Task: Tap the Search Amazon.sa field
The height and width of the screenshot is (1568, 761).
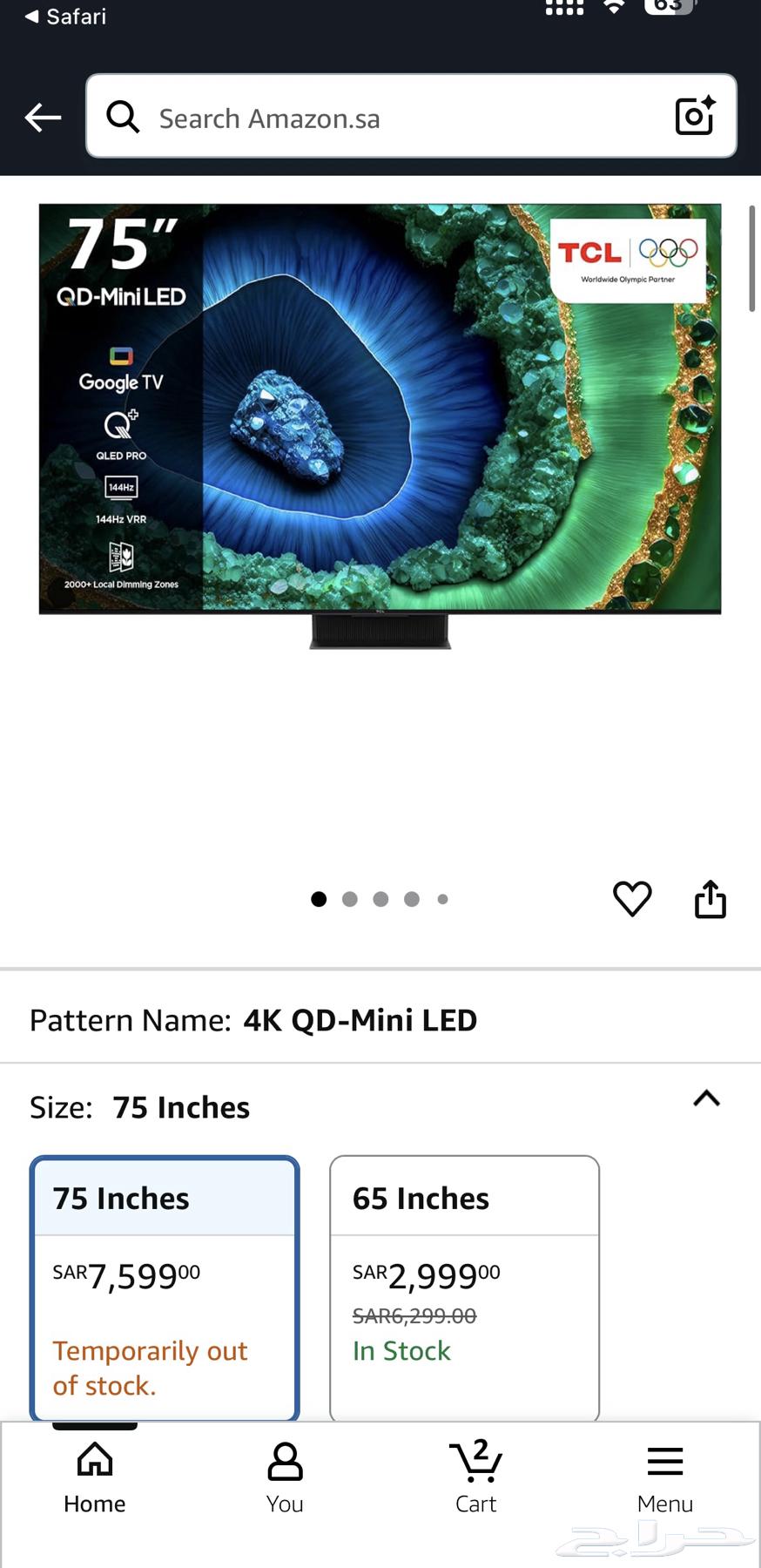Action: pyautogui.click(x=383, y=118)
